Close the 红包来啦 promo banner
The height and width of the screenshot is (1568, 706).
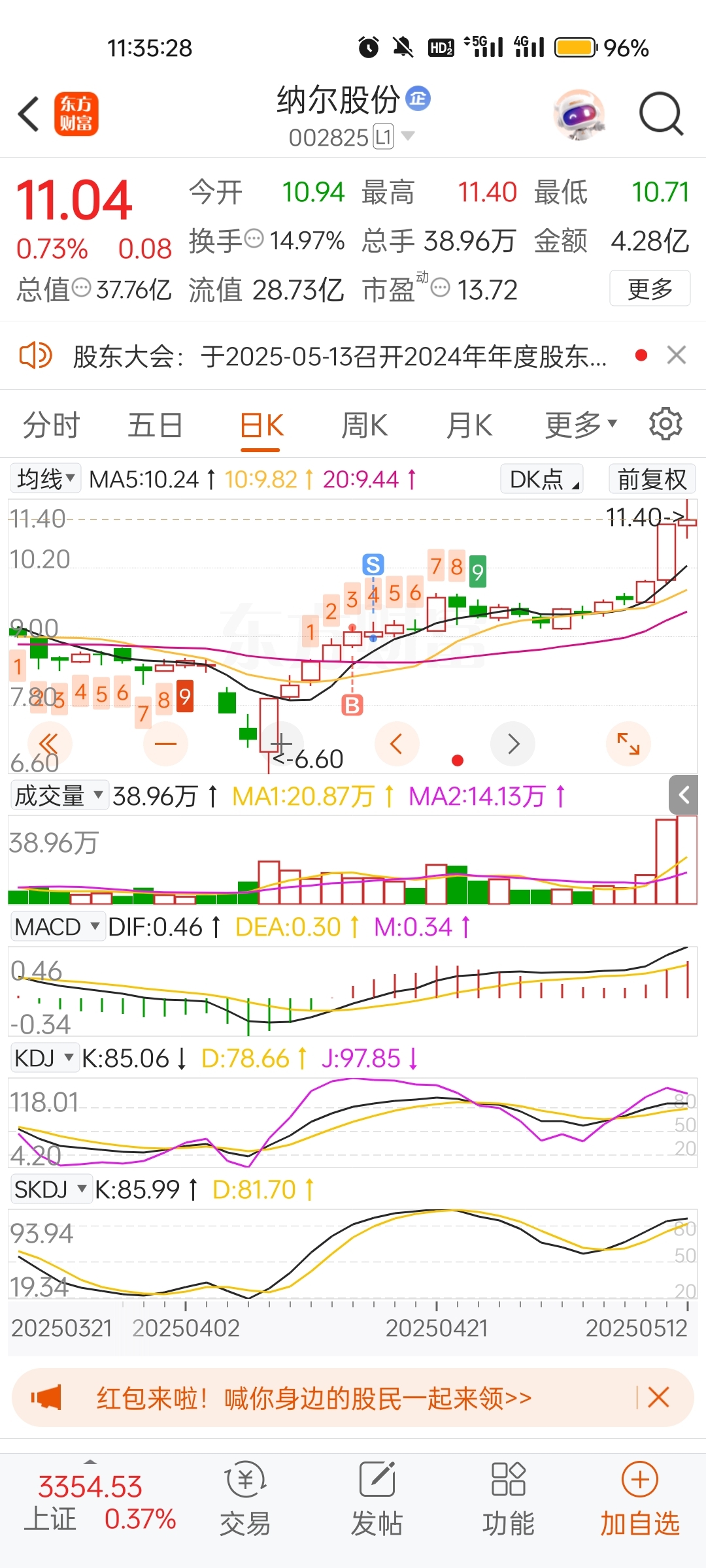pos(658,1397)
